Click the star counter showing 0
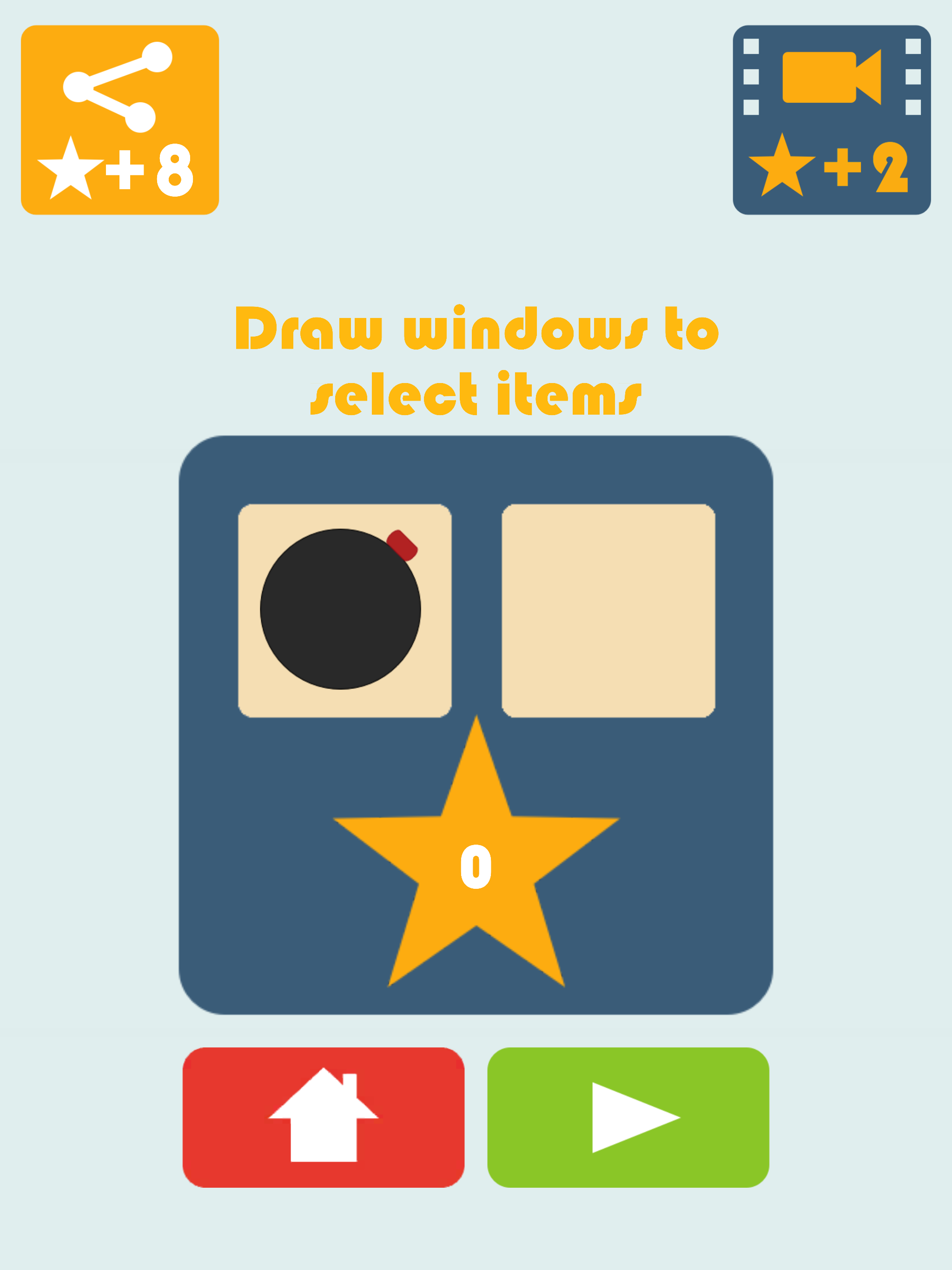The image size is (952, 1270). 476,868
